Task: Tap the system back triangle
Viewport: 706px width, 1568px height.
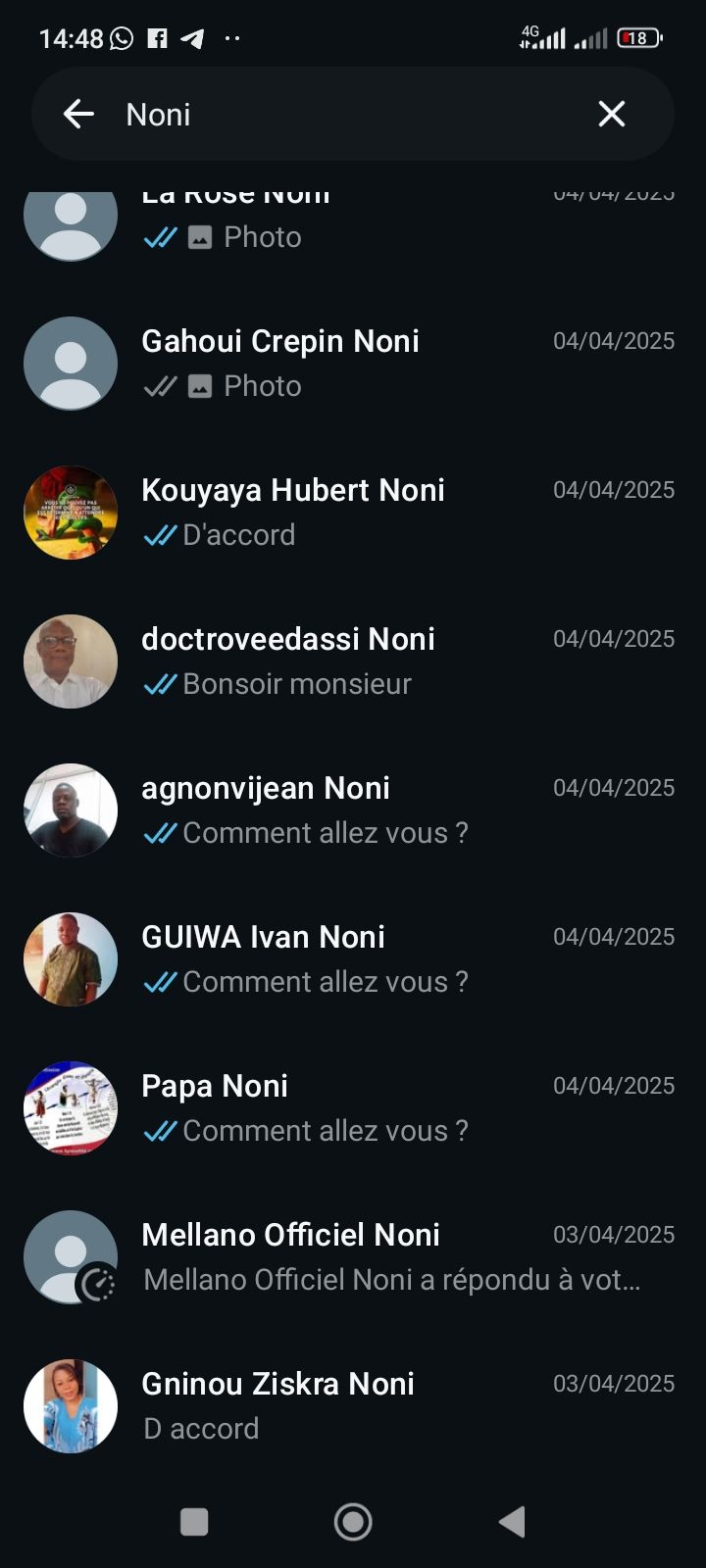Action: point(512,1522)
